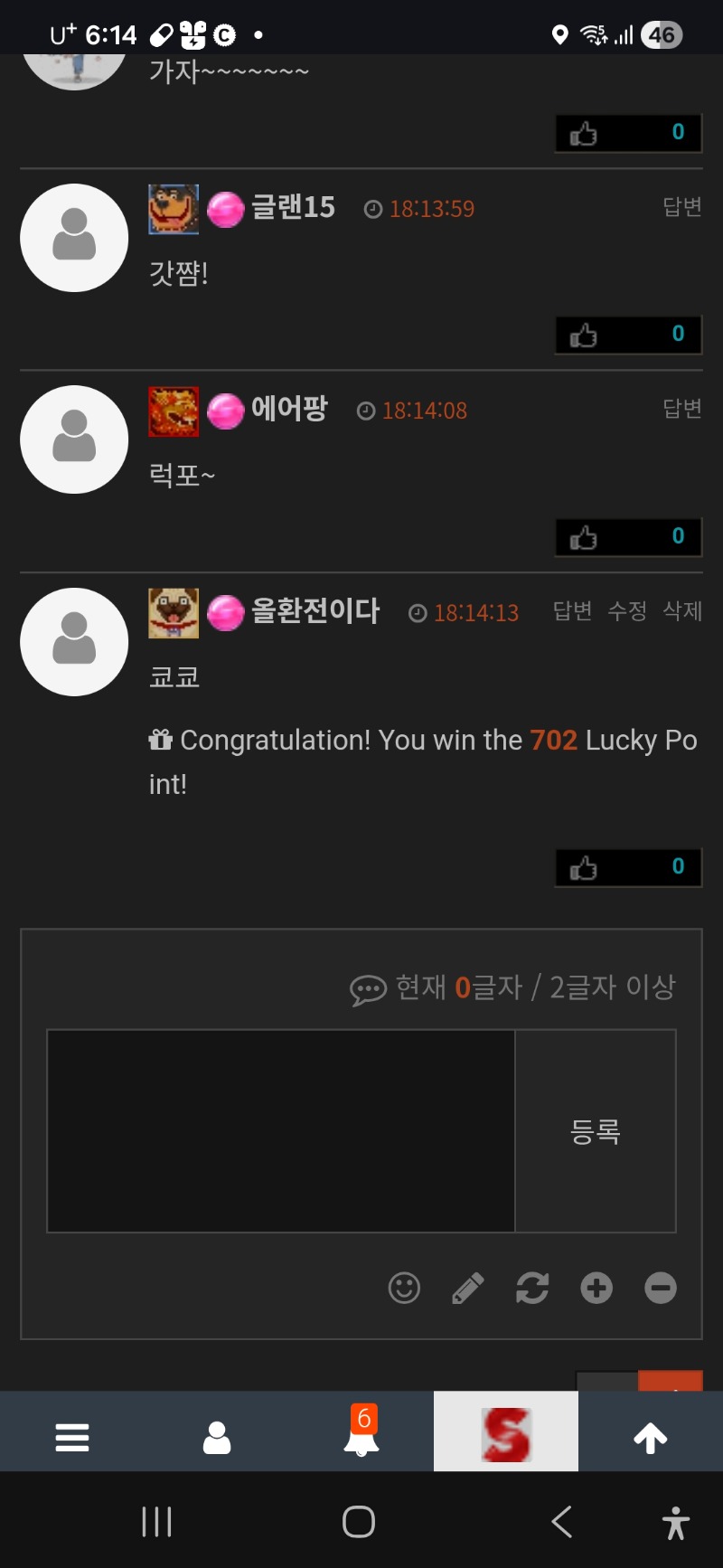Reply to 글랜15's comment
This screenshot has height=1568, width=723.
tap(681, 207)
